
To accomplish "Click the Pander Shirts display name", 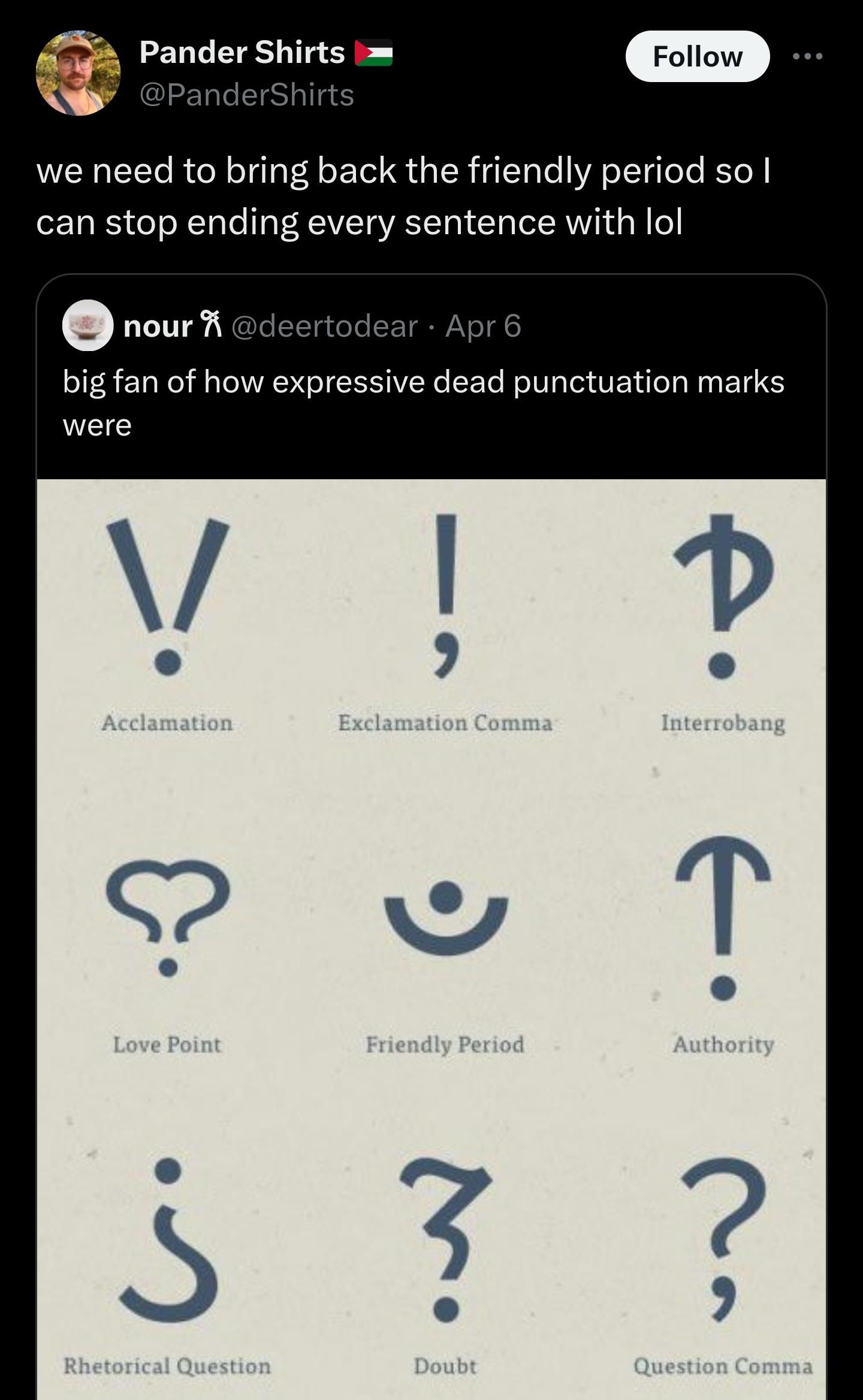I will tap(239, 52).
